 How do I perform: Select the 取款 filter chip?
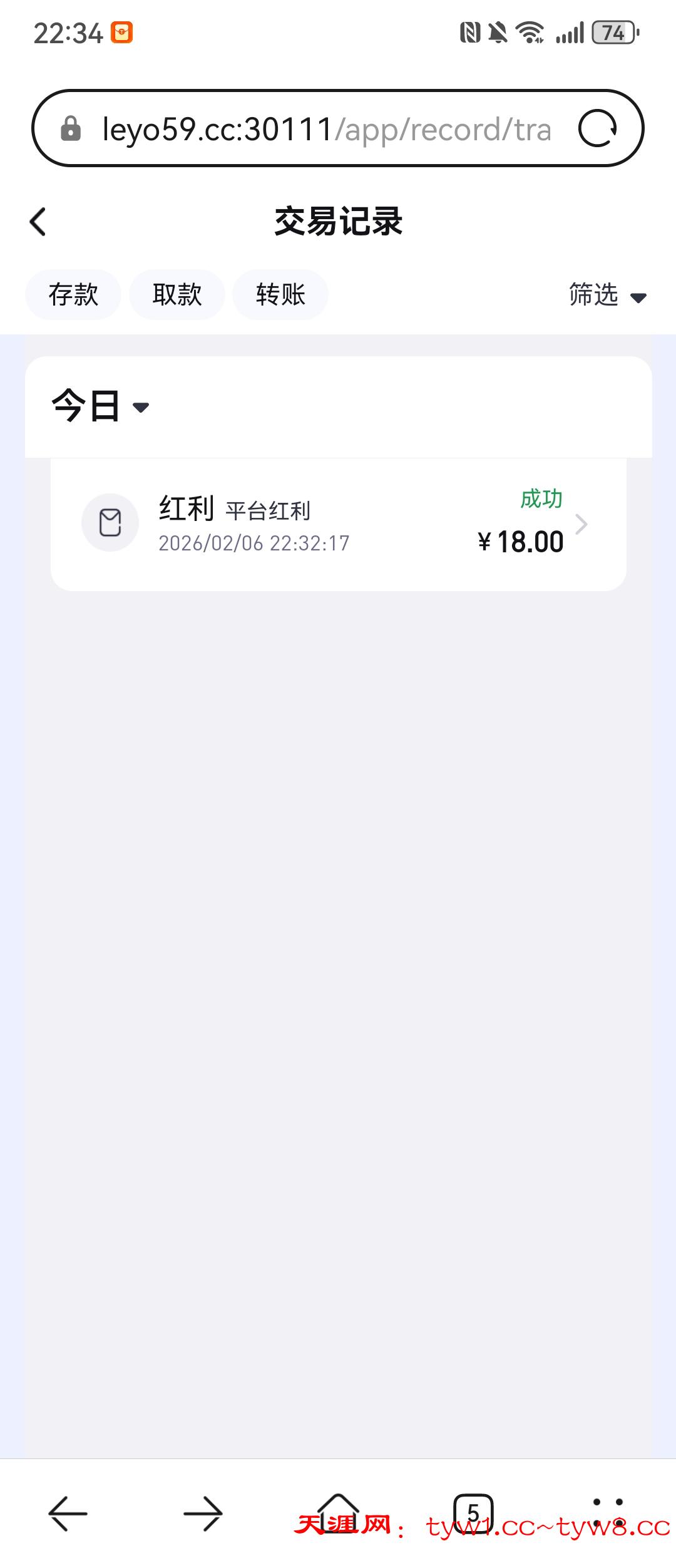177,294
